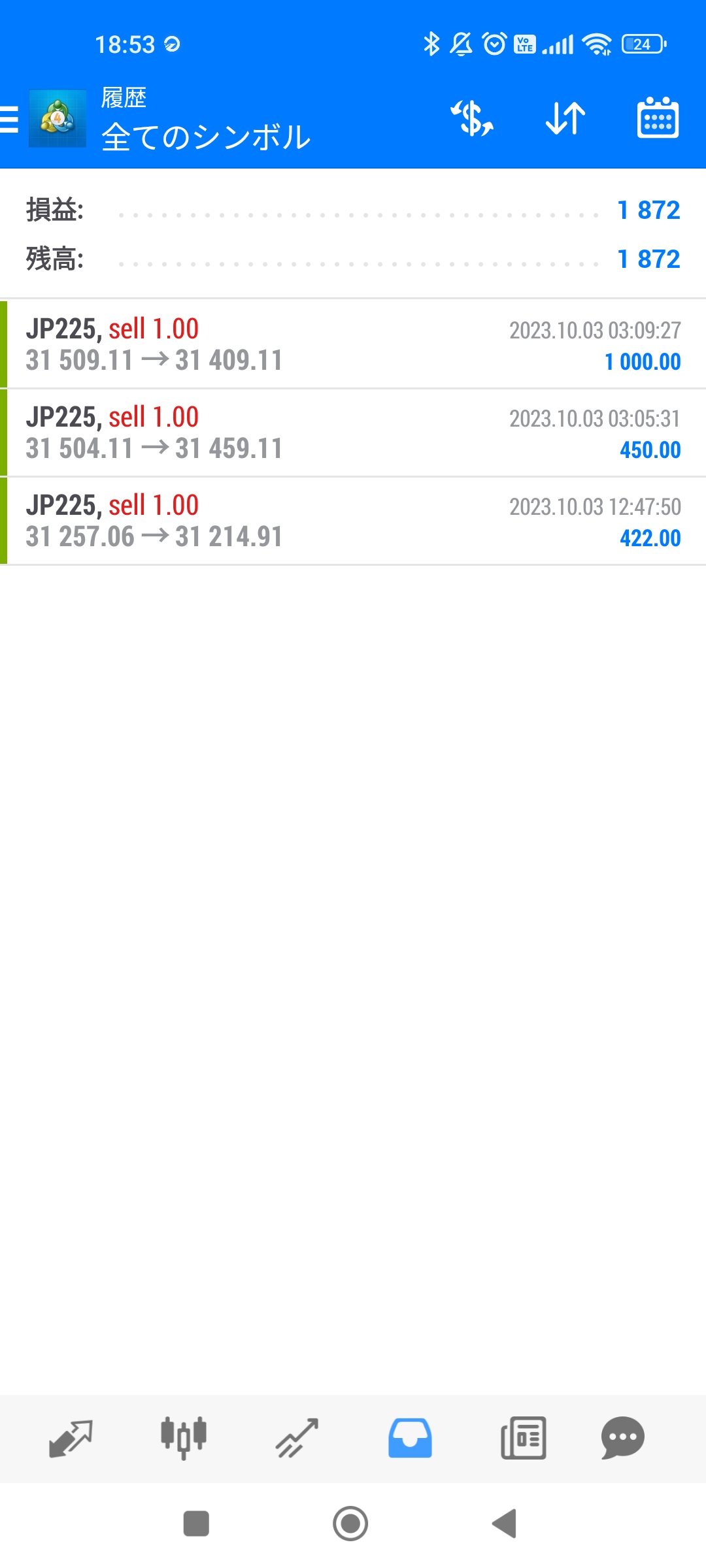Switch to the News tab
706x1568 pixels.
[523, 1439]
